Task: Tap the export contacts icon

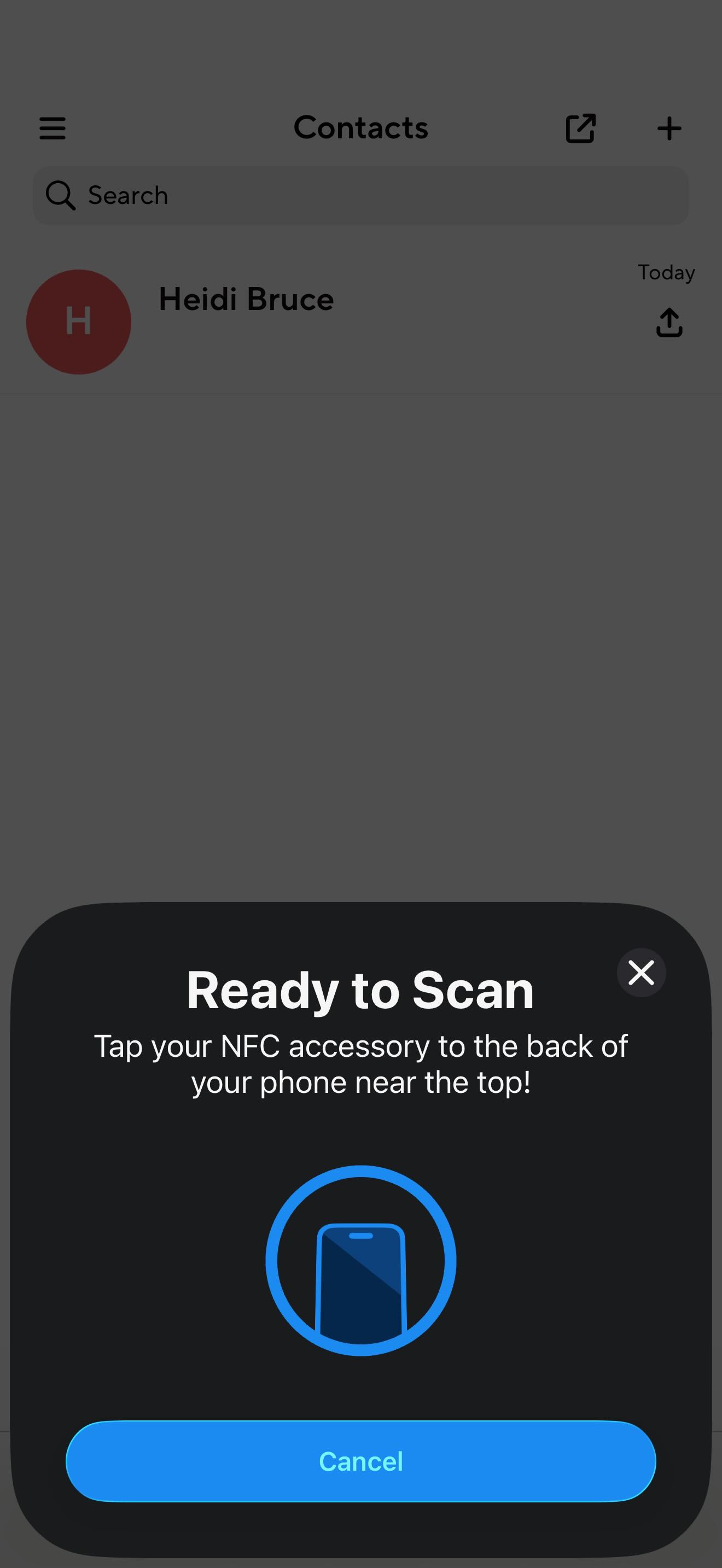Action: 580,128
